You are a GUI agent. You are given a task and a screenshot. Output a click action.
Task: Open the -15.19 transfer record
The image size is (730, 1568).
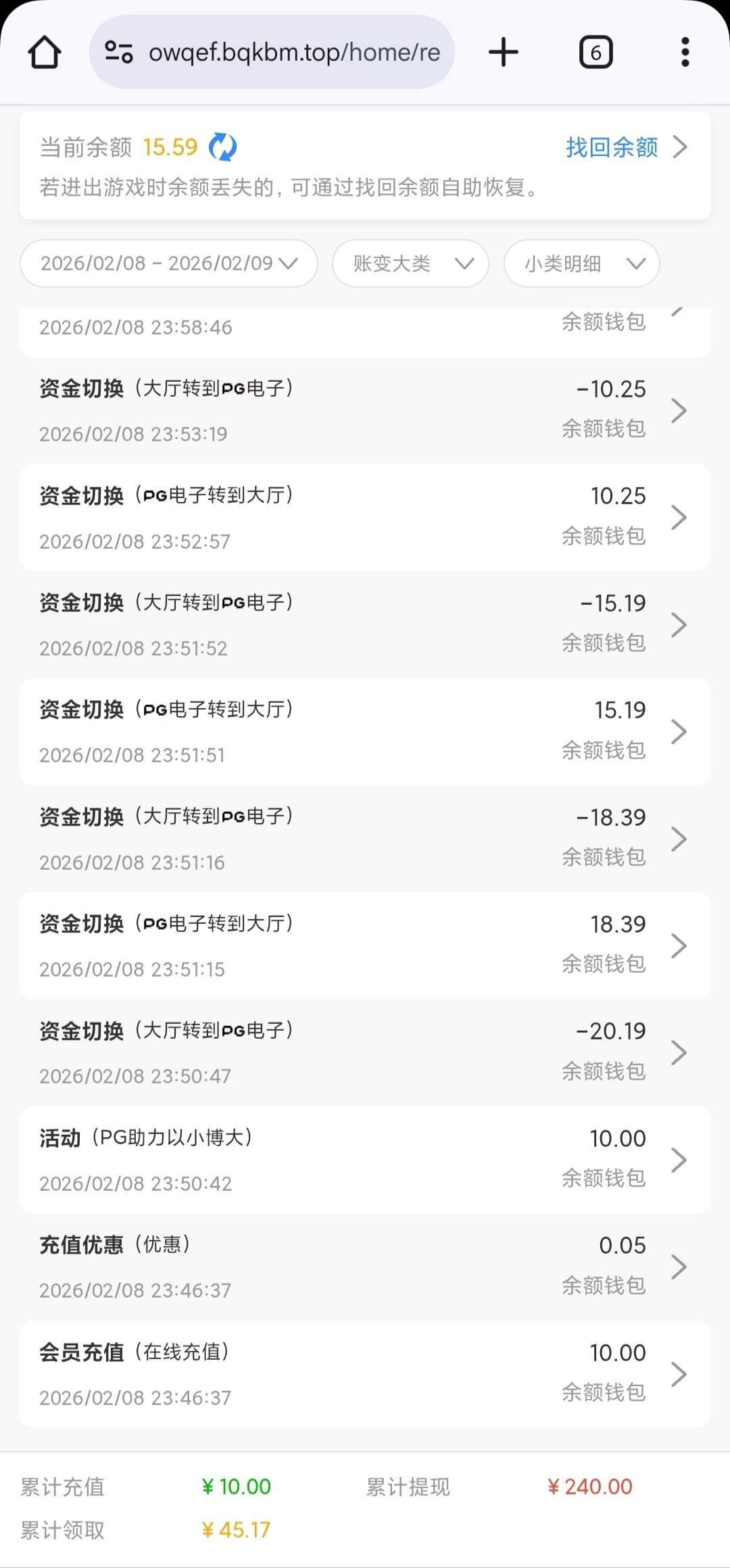[x=365, y=624]
